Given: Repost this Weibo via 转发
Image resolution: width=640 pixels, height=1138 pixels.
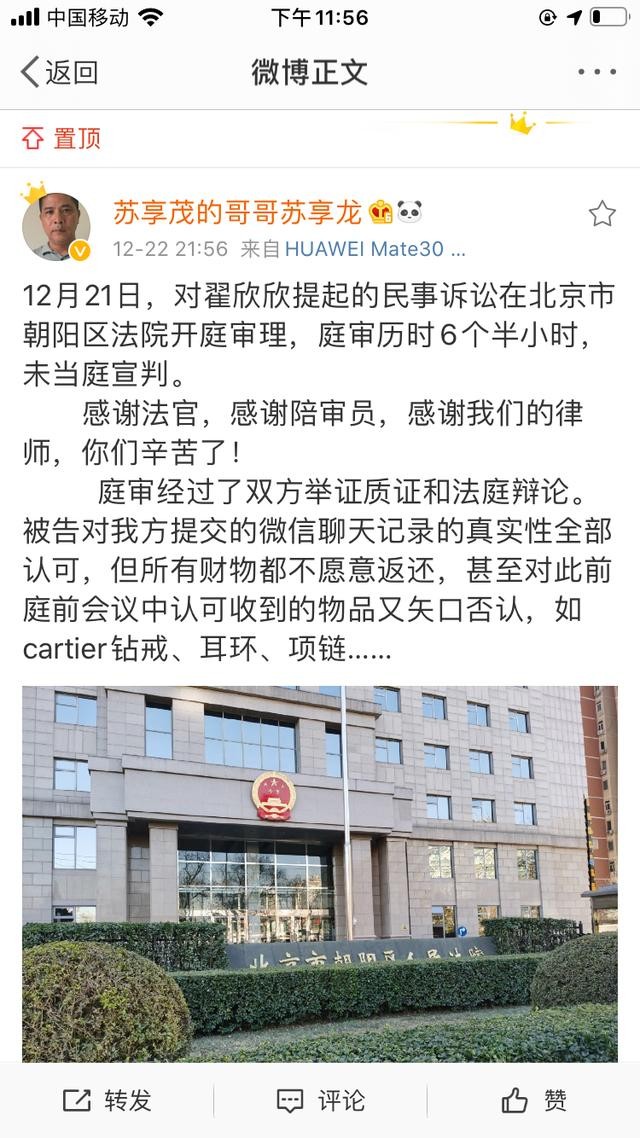Looking at the screenshot, I should pos(107,1101).
